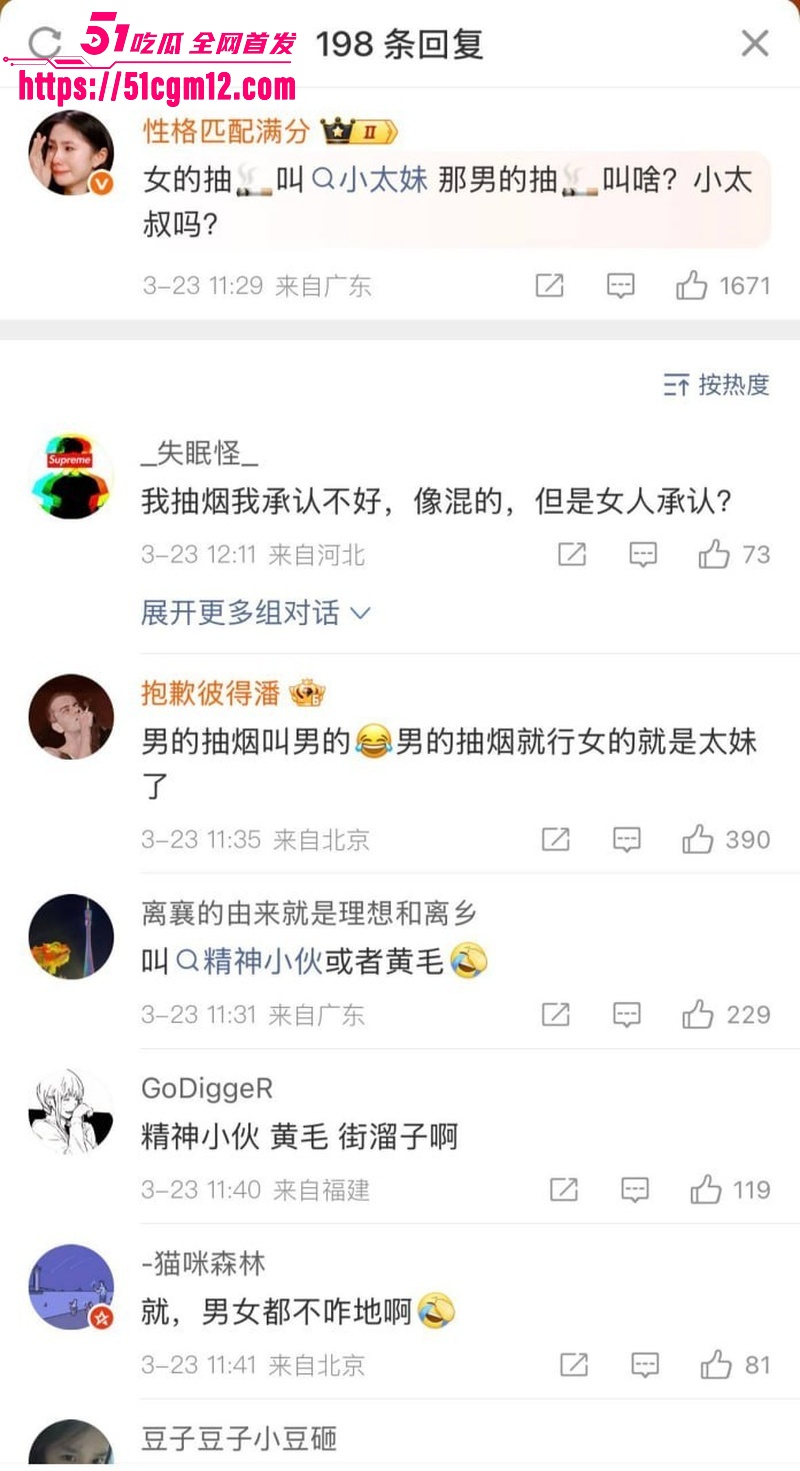
Task: Open the 小太妹 search link
Action: [370, 180]
